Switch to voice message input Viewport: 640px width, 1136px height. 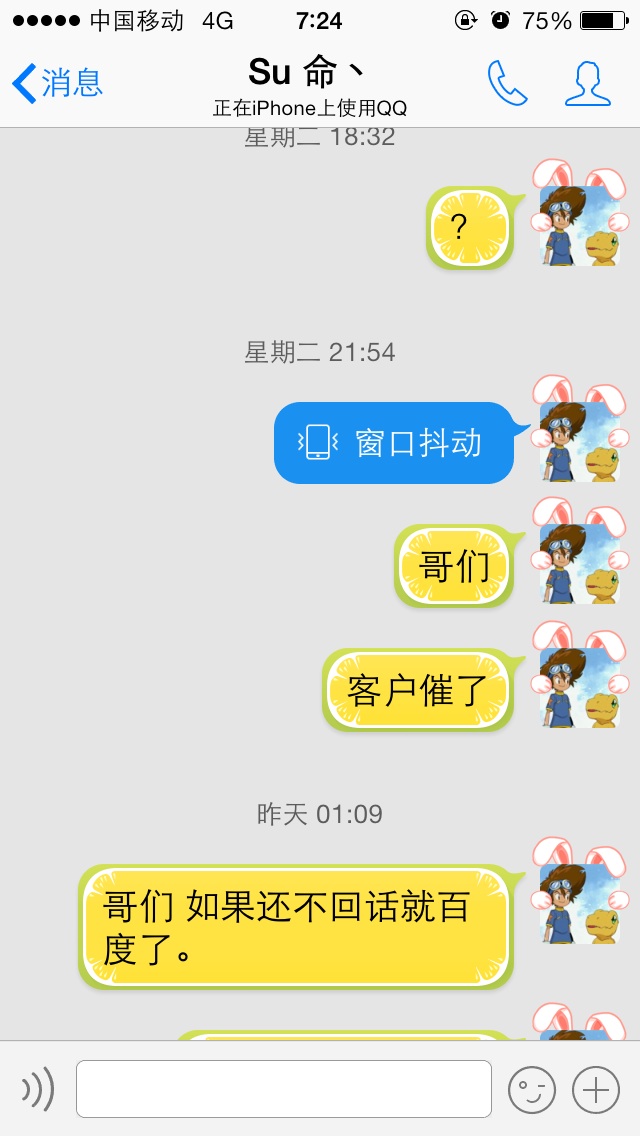(x=38, y=1089)
